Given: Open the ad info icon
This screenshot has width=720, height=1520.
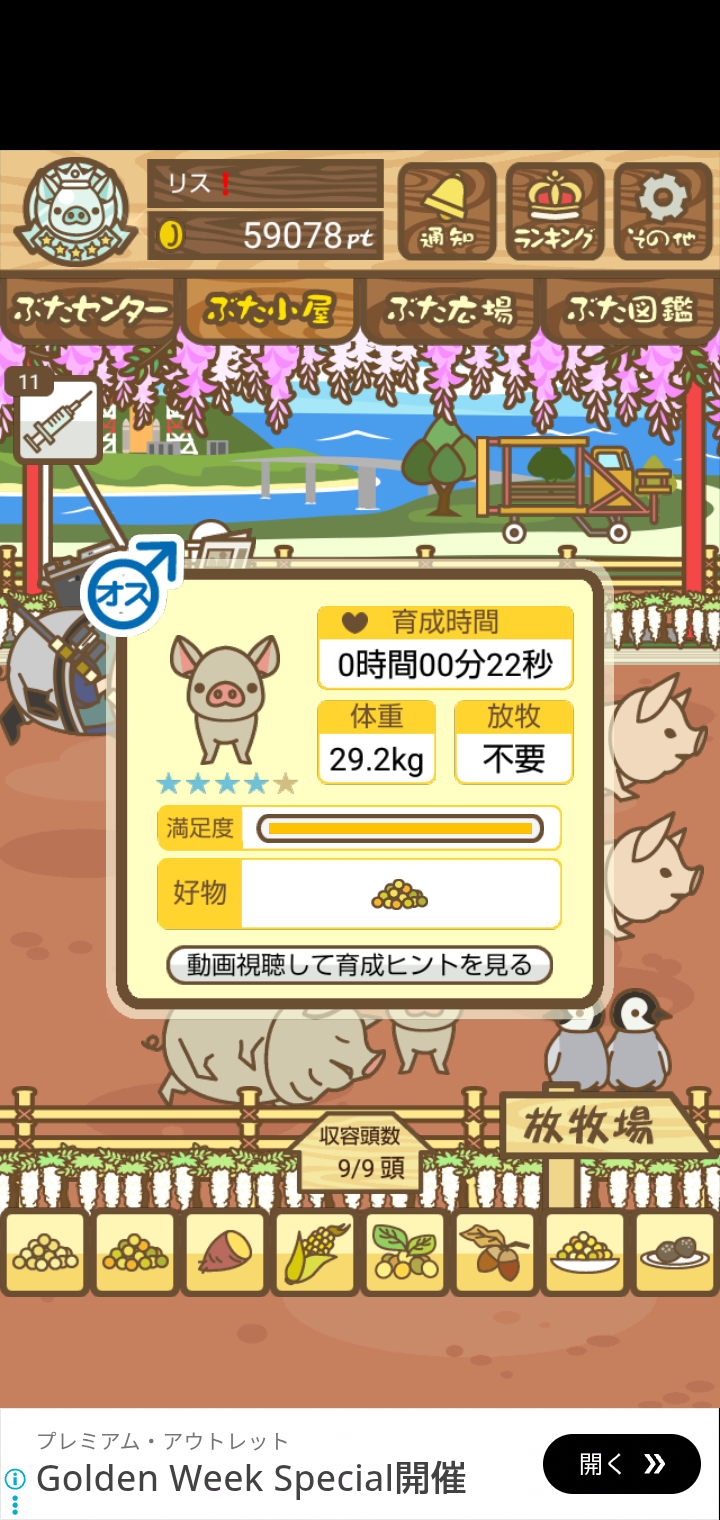Looking at the screenshot, I should coord(14,1478).
